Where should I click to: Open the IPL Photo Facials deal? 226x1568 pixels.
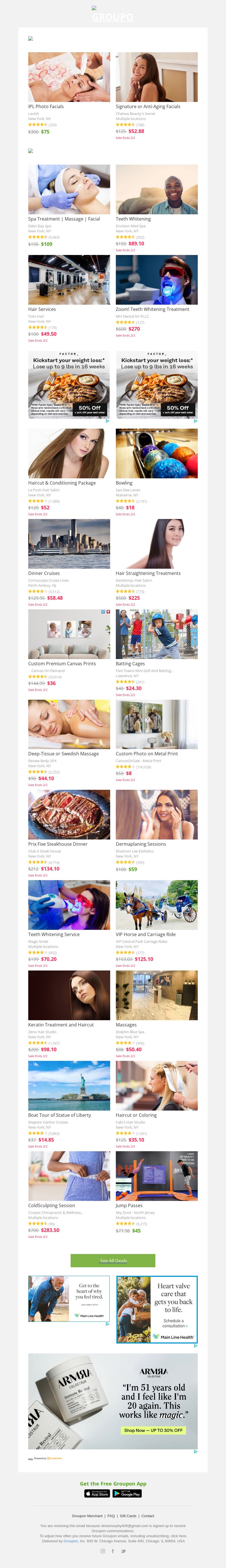[x=69, y=77]
